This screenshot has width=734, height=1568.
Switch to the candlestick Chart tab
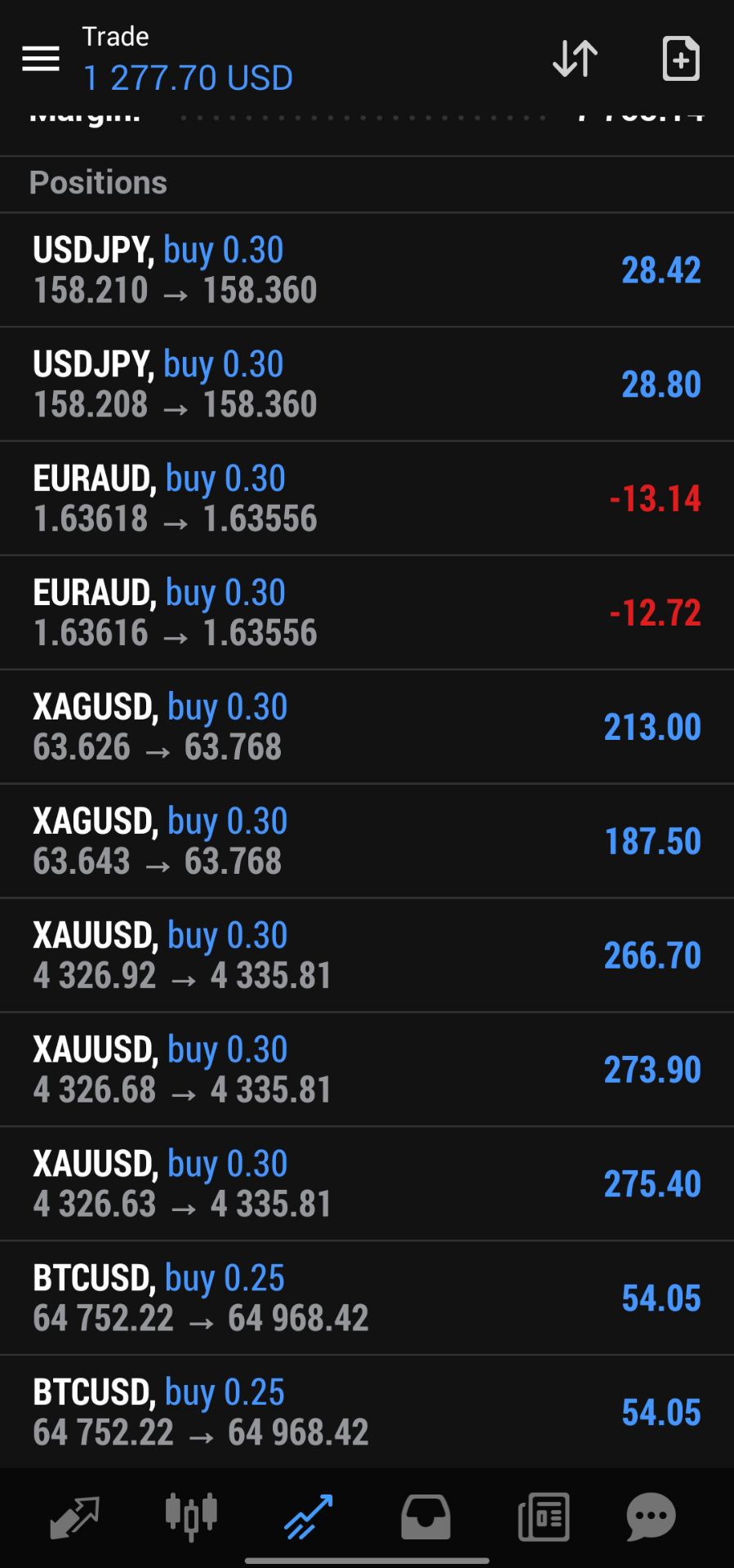click(x=191, y=1517)
